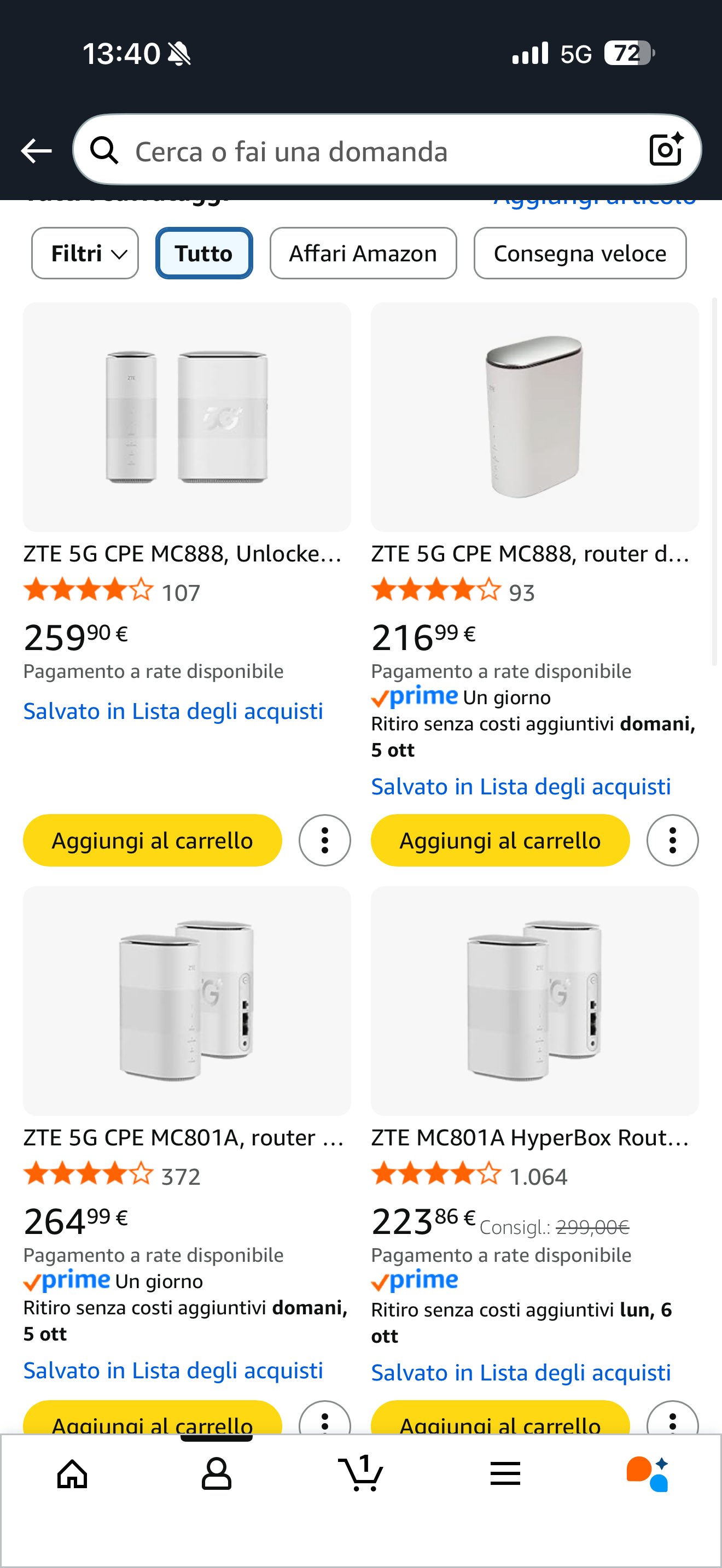Add the 259,90 € ZTE MC888 to cart
Screen dimensions: 722x1568
click(152, 841)
